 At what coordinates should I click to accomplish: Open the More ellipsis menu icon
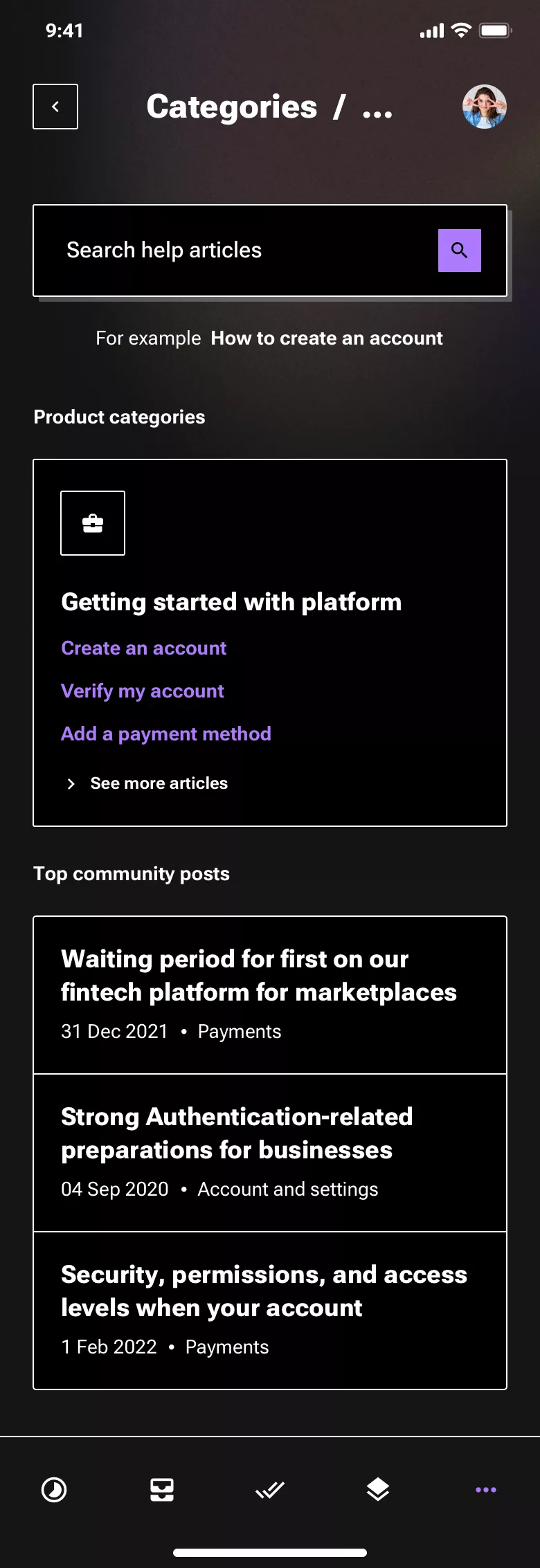pos(486,1490)
